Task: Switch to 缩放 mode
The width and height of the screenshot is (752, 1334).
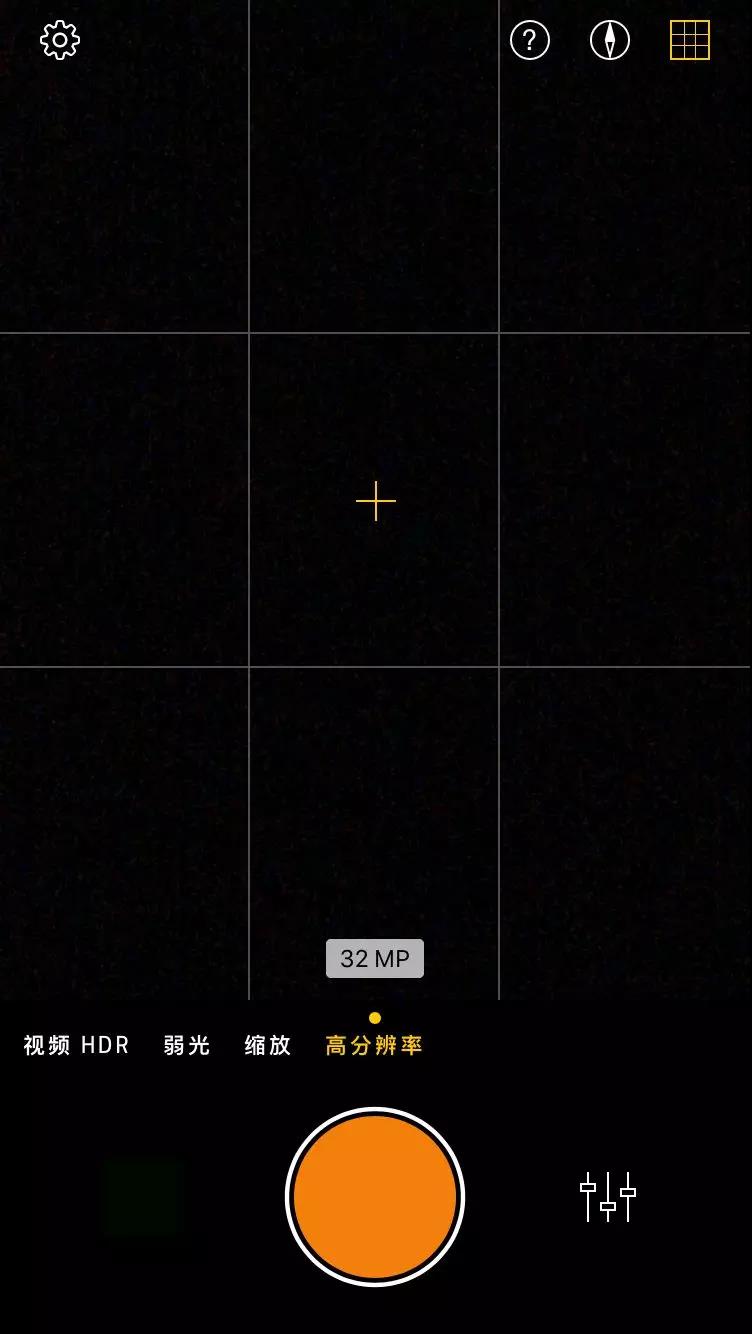Action: pyautogui.click(x=268, y=1045)
